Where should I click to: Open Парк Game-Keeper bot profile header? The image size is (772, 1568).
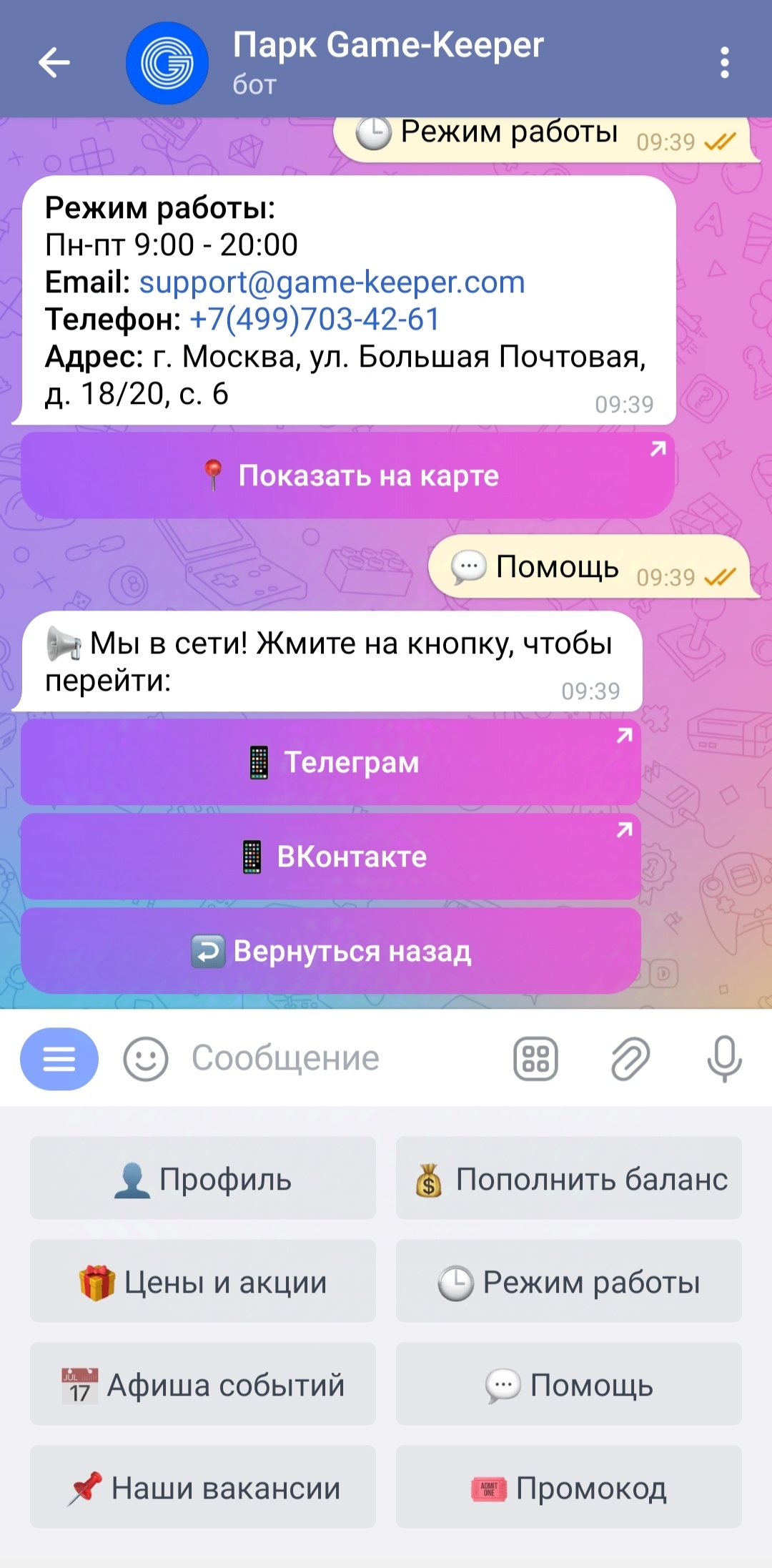click(387, 61)
